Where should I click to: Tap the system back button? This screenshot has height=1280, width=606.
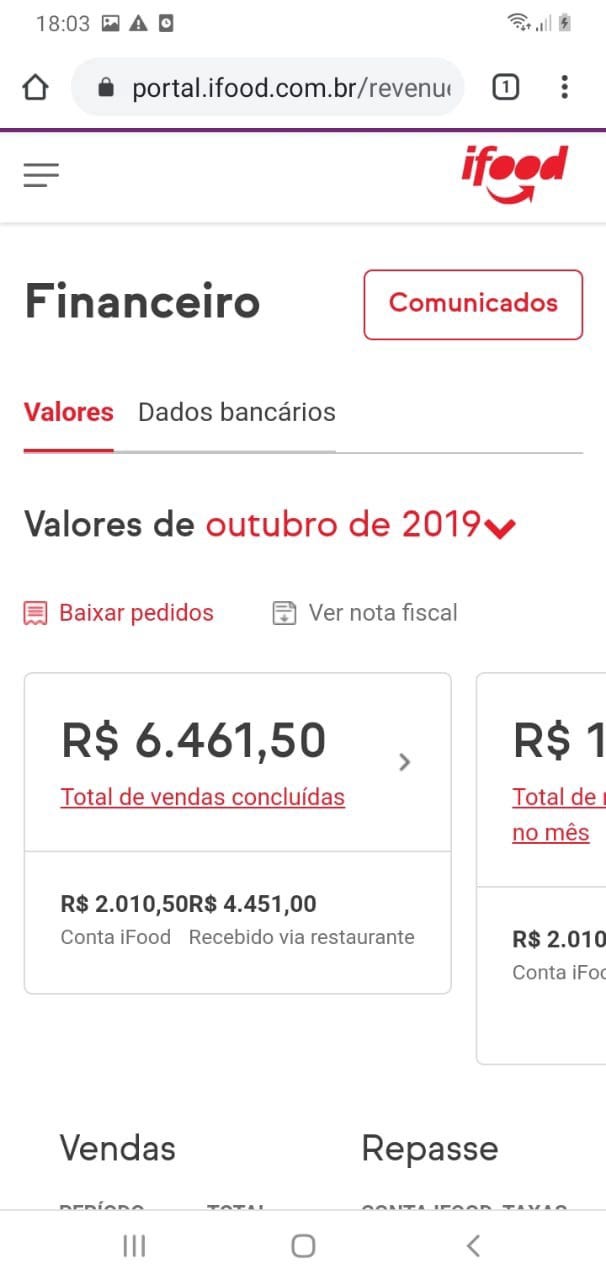(474, 1245)
